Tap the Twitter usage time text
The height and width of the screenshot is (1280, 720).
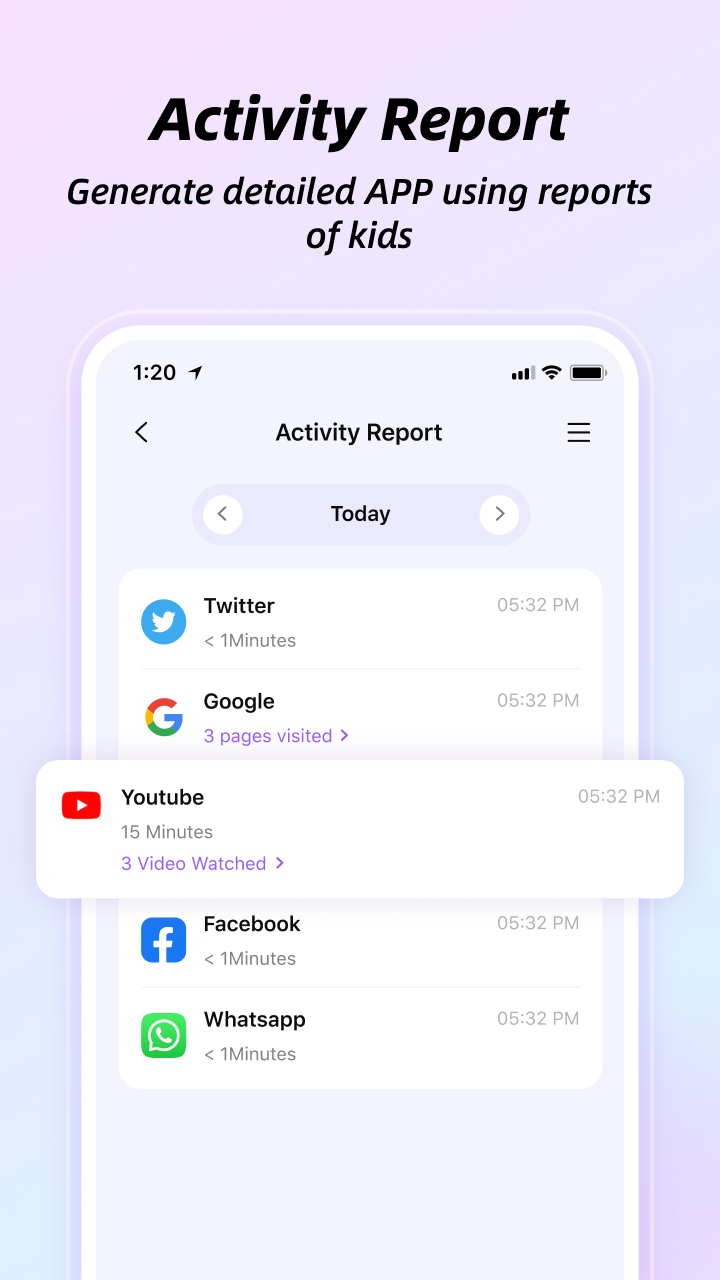(x=250, y=640)
